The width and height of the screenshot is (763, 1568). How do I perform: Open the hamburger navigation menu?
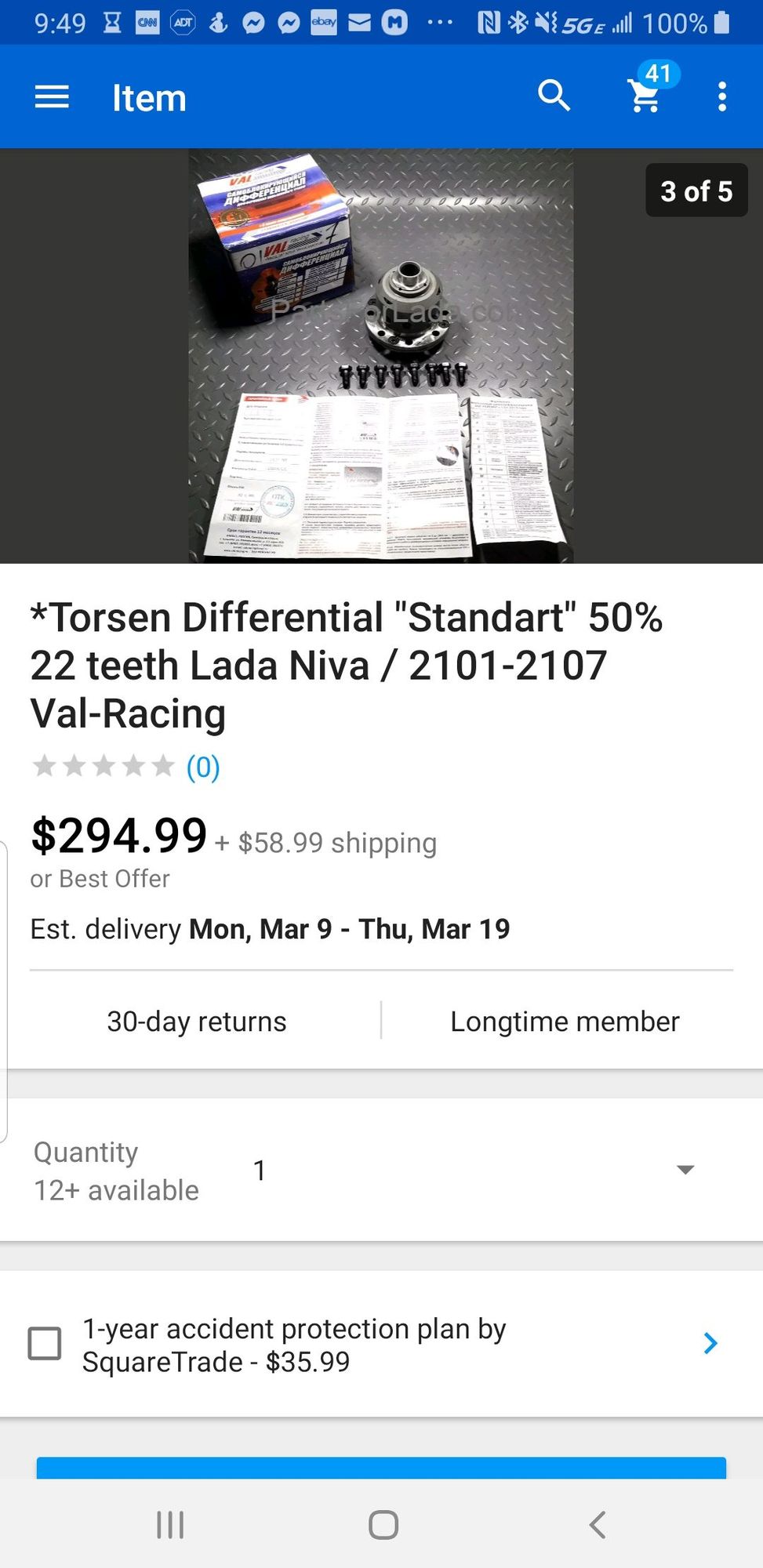(x=52, y=97)
